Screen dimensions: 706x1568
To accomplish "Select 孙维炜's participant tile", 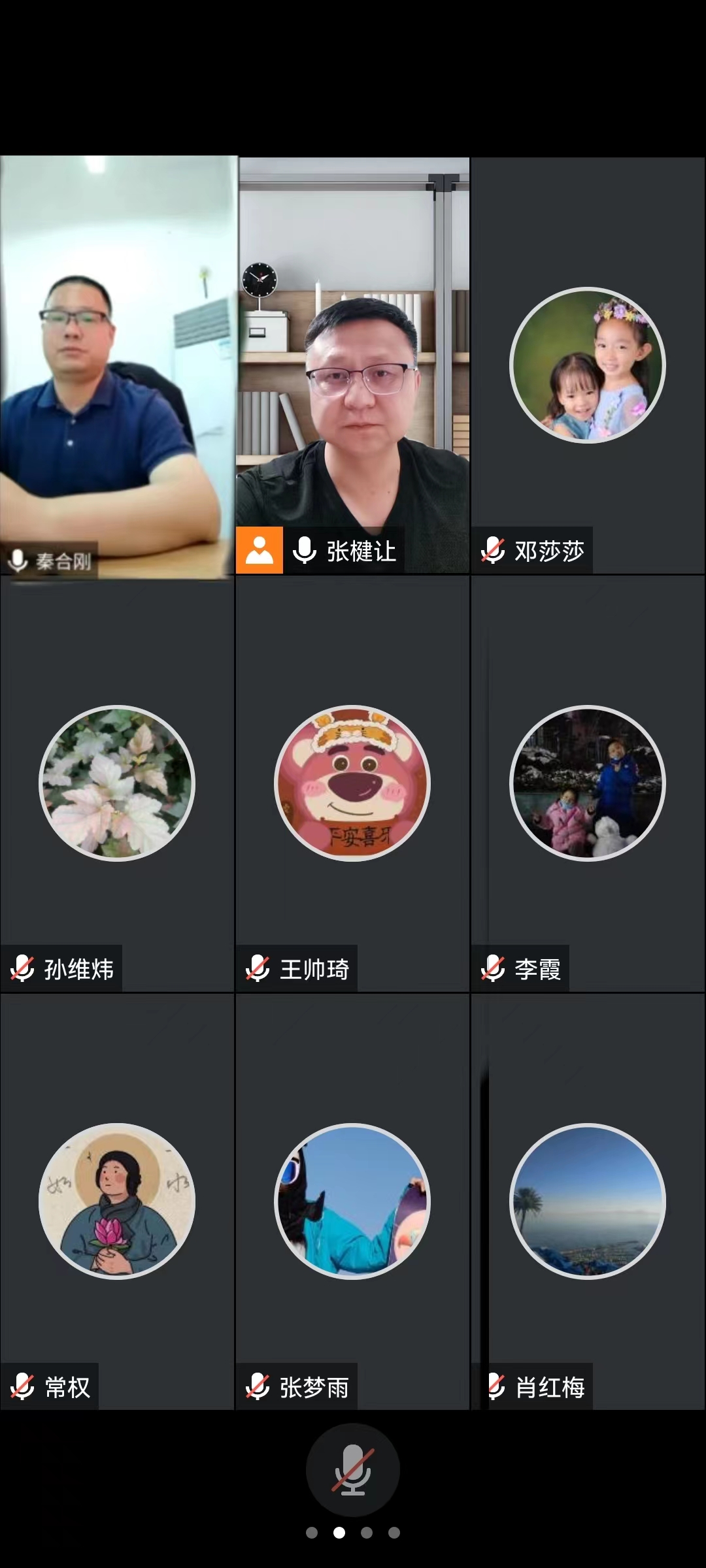I will point(117,783).
